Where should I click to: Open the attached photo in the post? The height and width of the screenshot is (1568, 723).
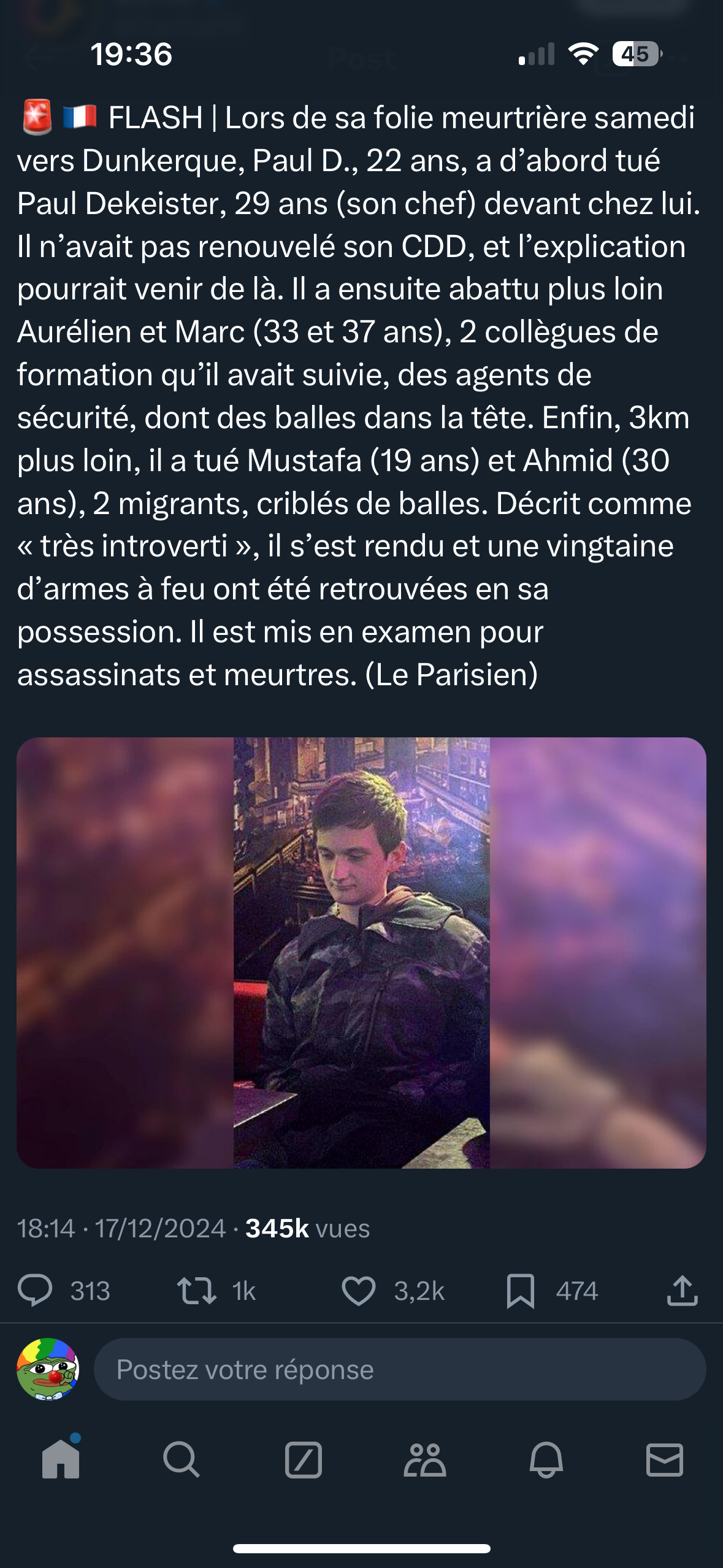tap(361, 953)
